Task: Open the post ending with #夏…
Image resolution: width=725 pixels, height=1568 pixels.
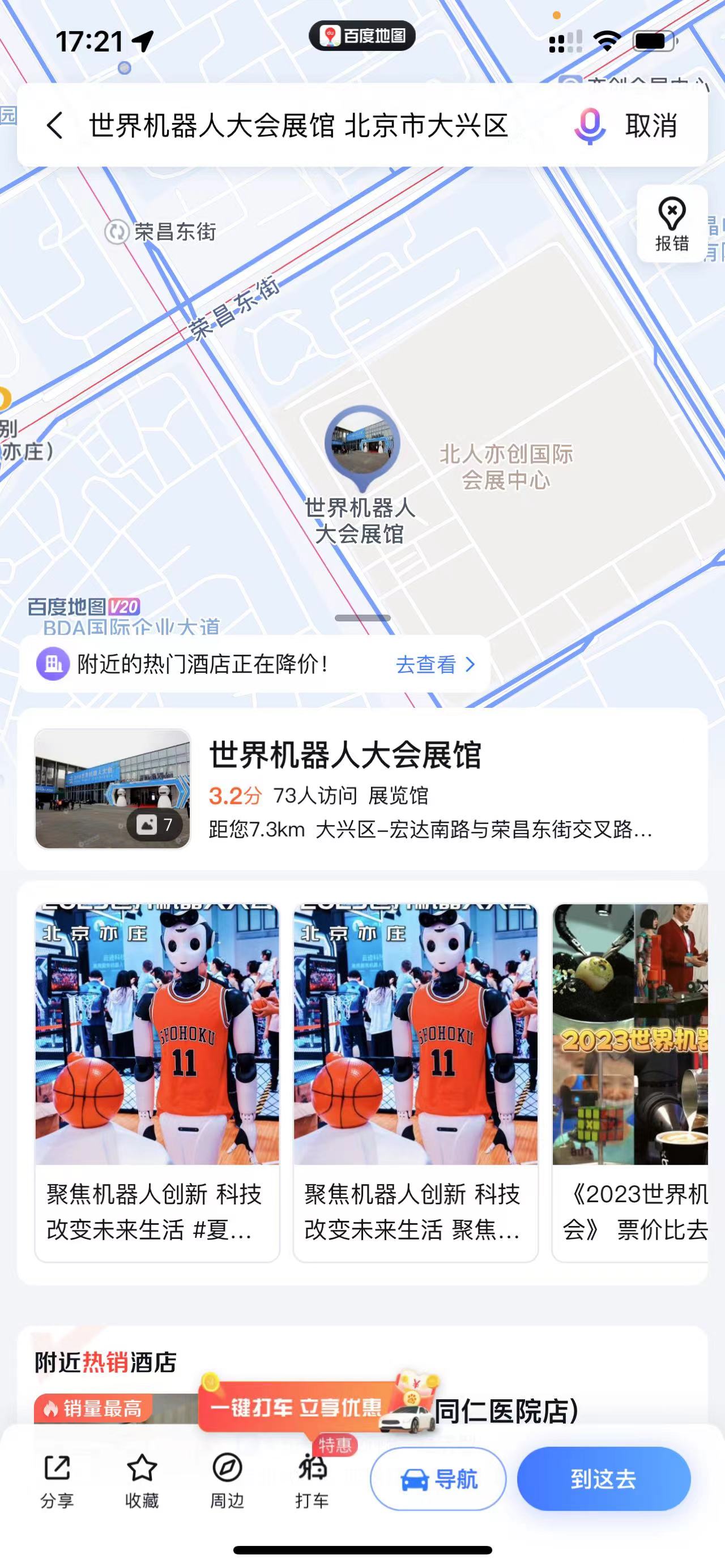Action: (x=157, y=1082)
